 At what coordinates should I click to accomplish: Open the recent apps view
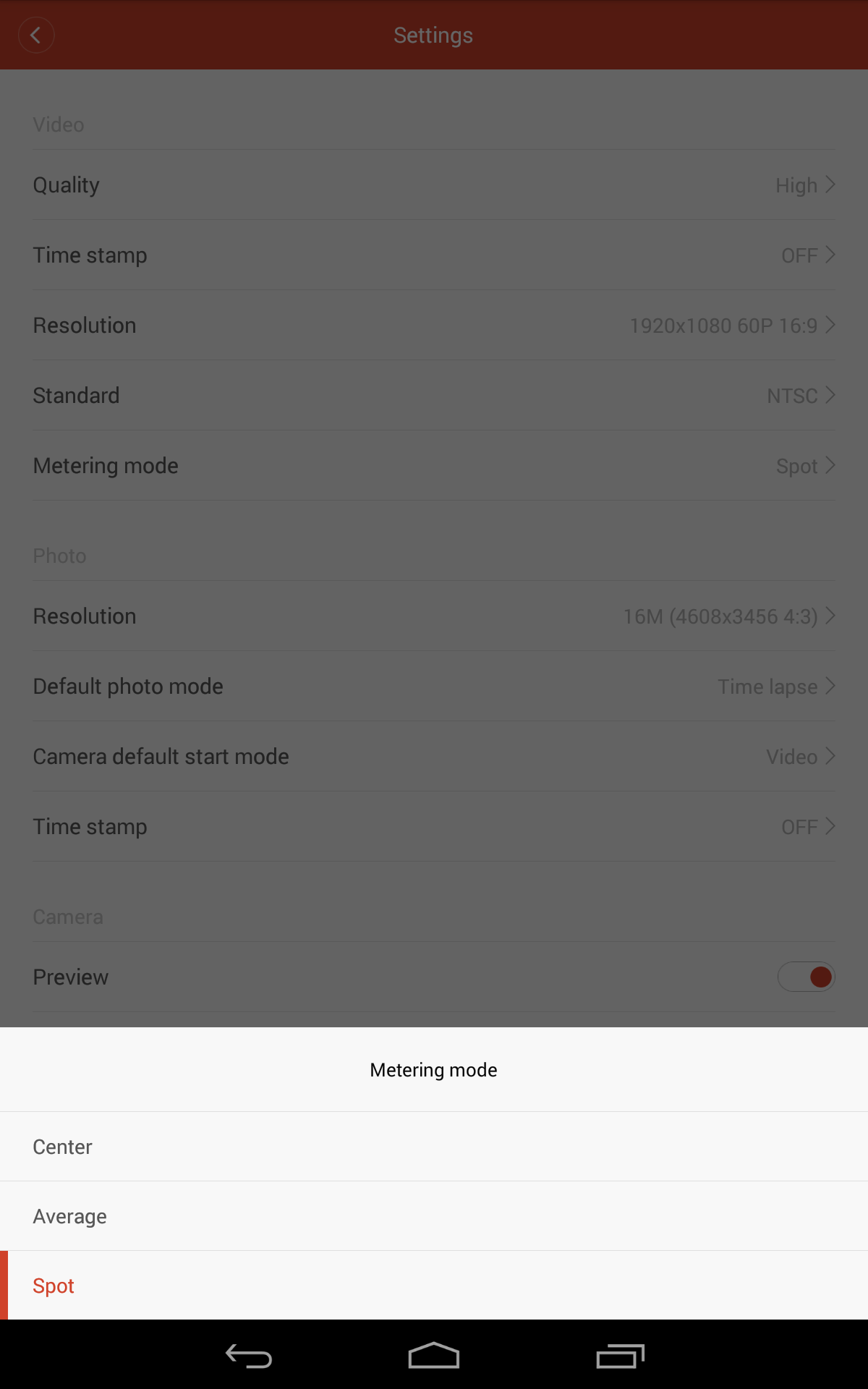point(620,1356)
